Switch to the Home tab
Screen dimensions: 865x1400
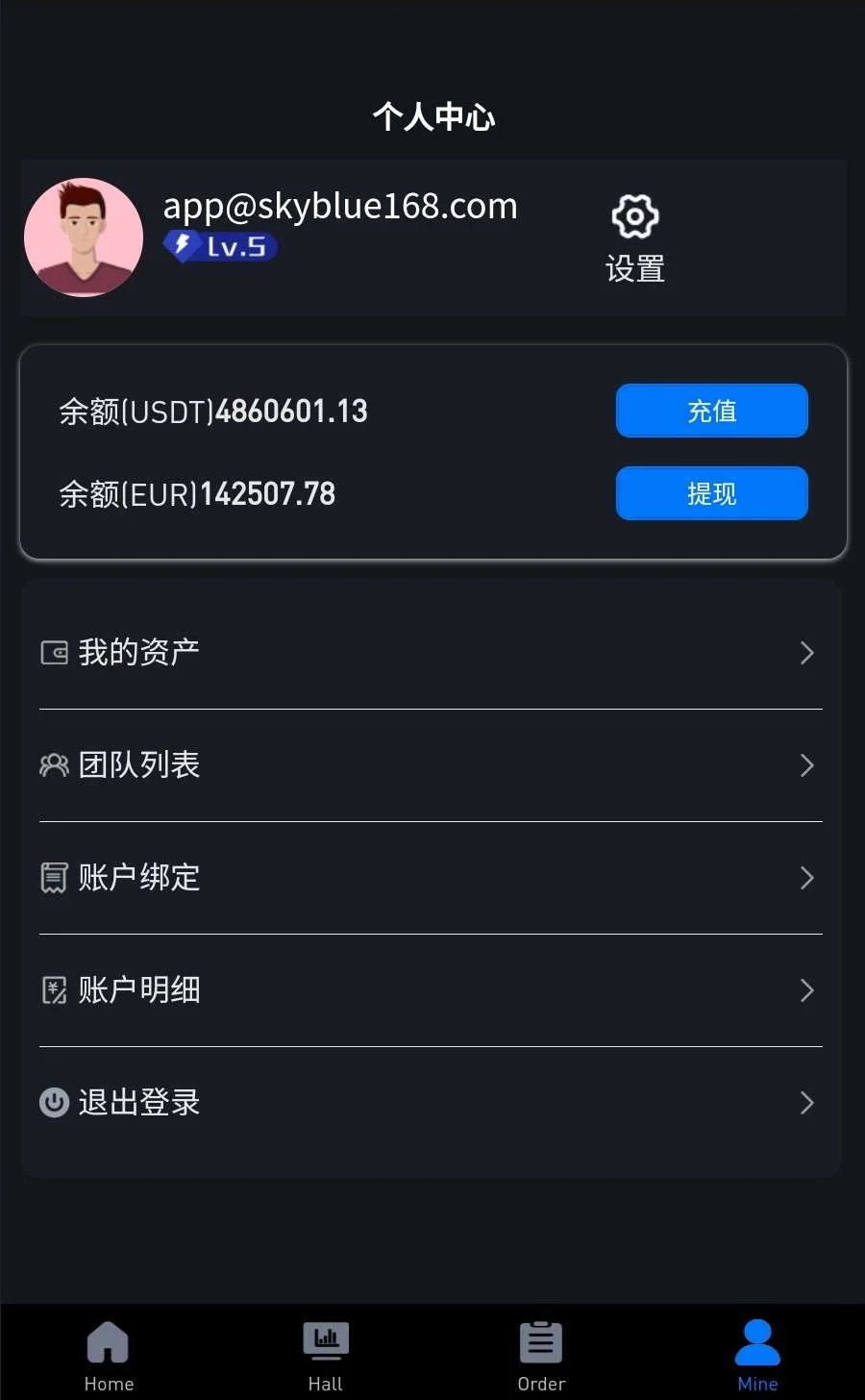coord(109,1354)
